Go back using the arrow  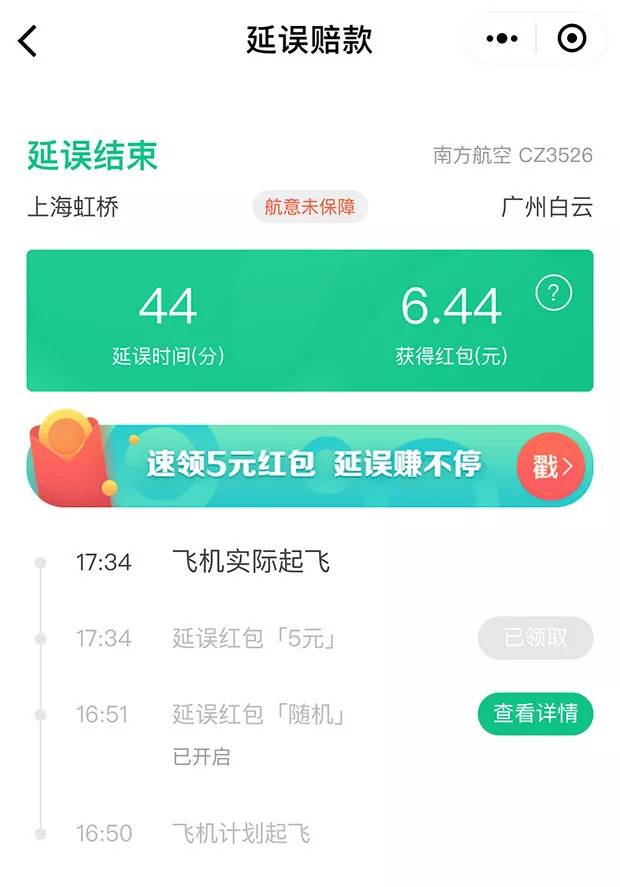[x=28, y=41]
